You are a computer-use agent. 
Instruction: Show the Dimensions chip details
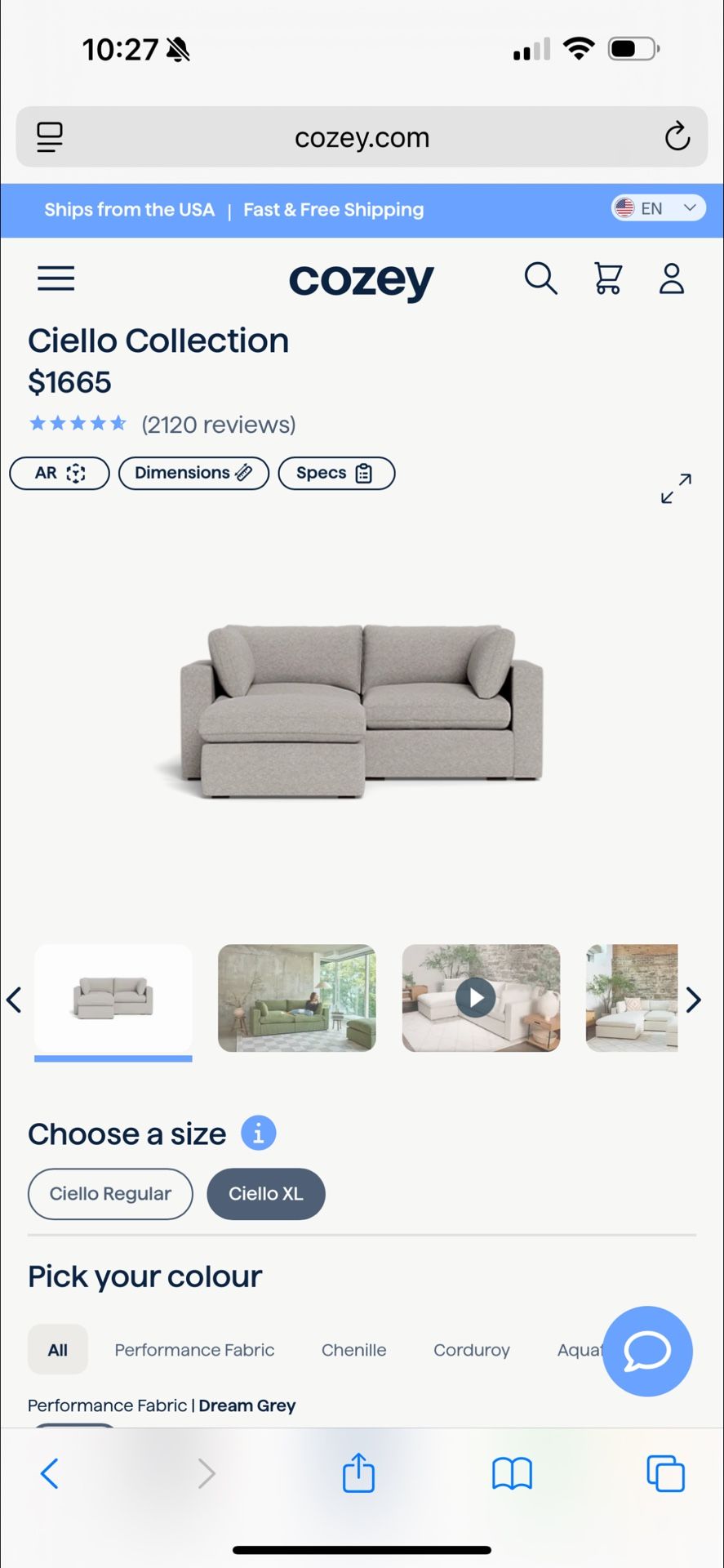pyautogui.click(x=193, y=473)
